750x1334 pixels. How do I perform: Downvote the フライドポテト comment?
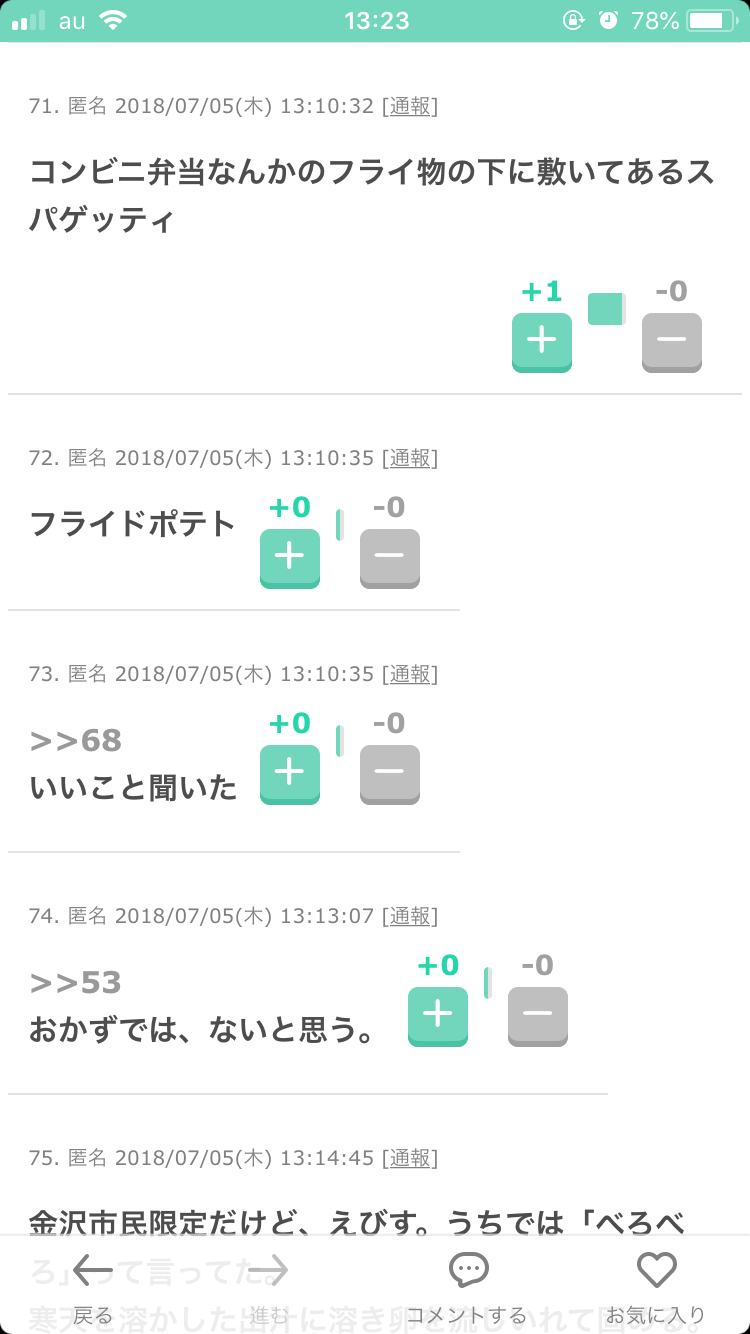389,557
